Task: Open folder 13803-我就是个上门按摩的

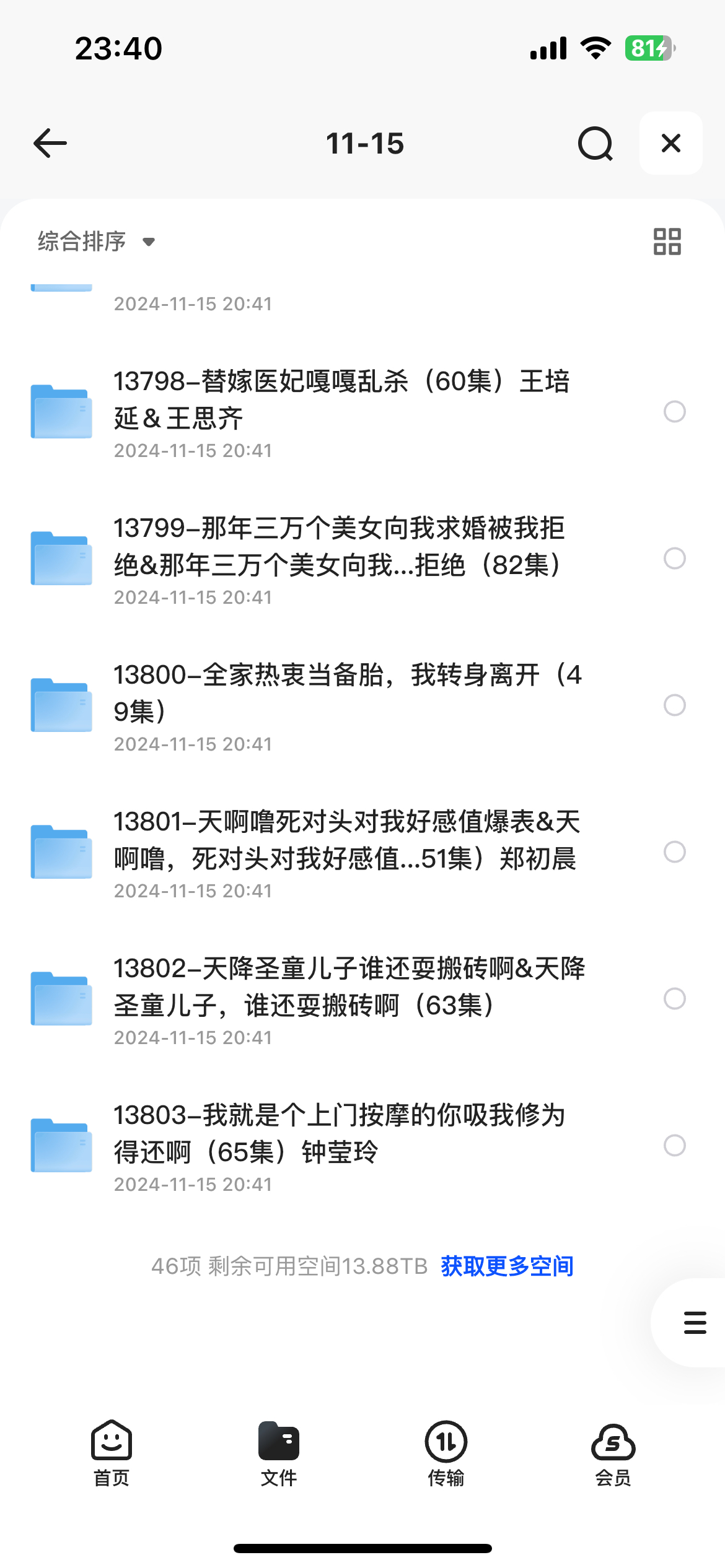Action: pos(347,1146)
